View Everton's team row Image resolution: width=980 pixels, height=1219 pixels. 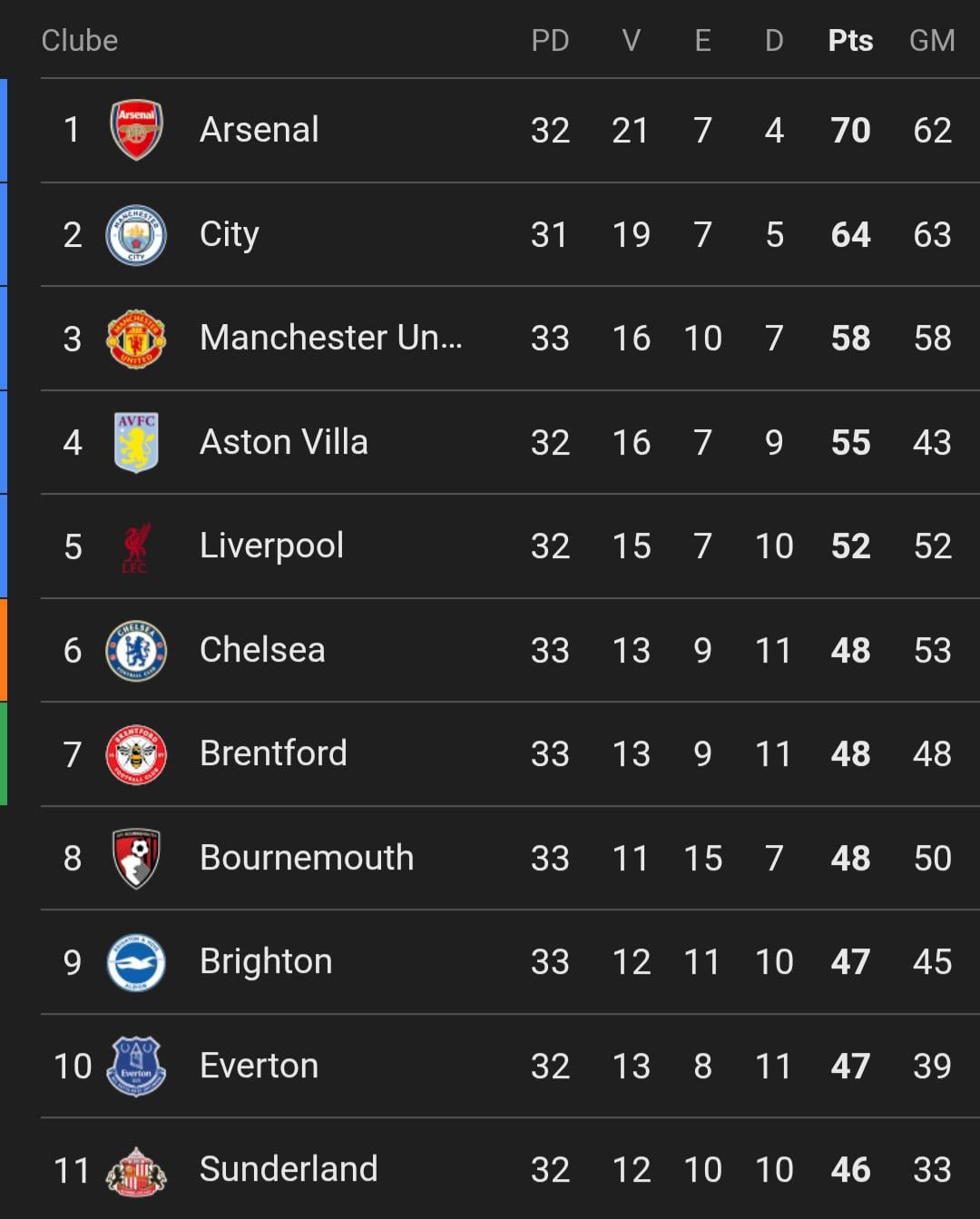point(260,1066)
